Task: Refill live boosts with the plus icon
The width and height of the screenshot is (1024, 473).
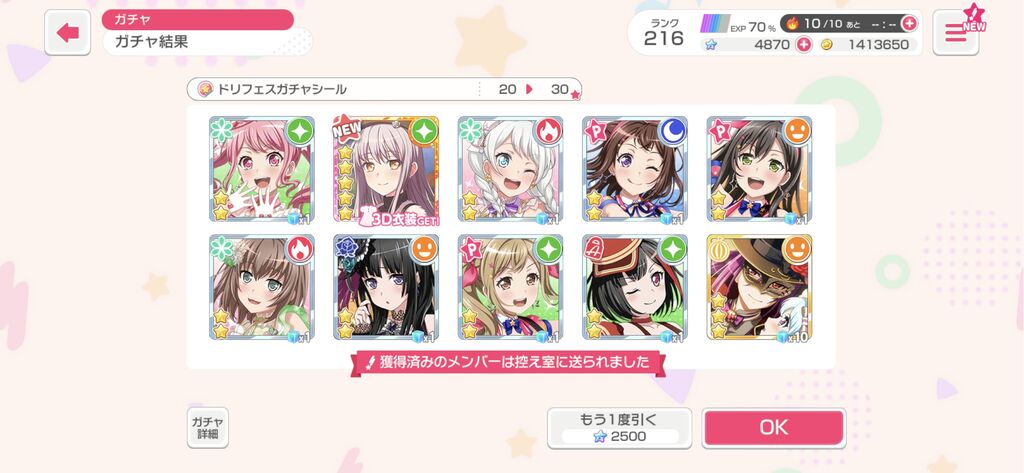Action: pyautogui.click(x=908, y=24)
